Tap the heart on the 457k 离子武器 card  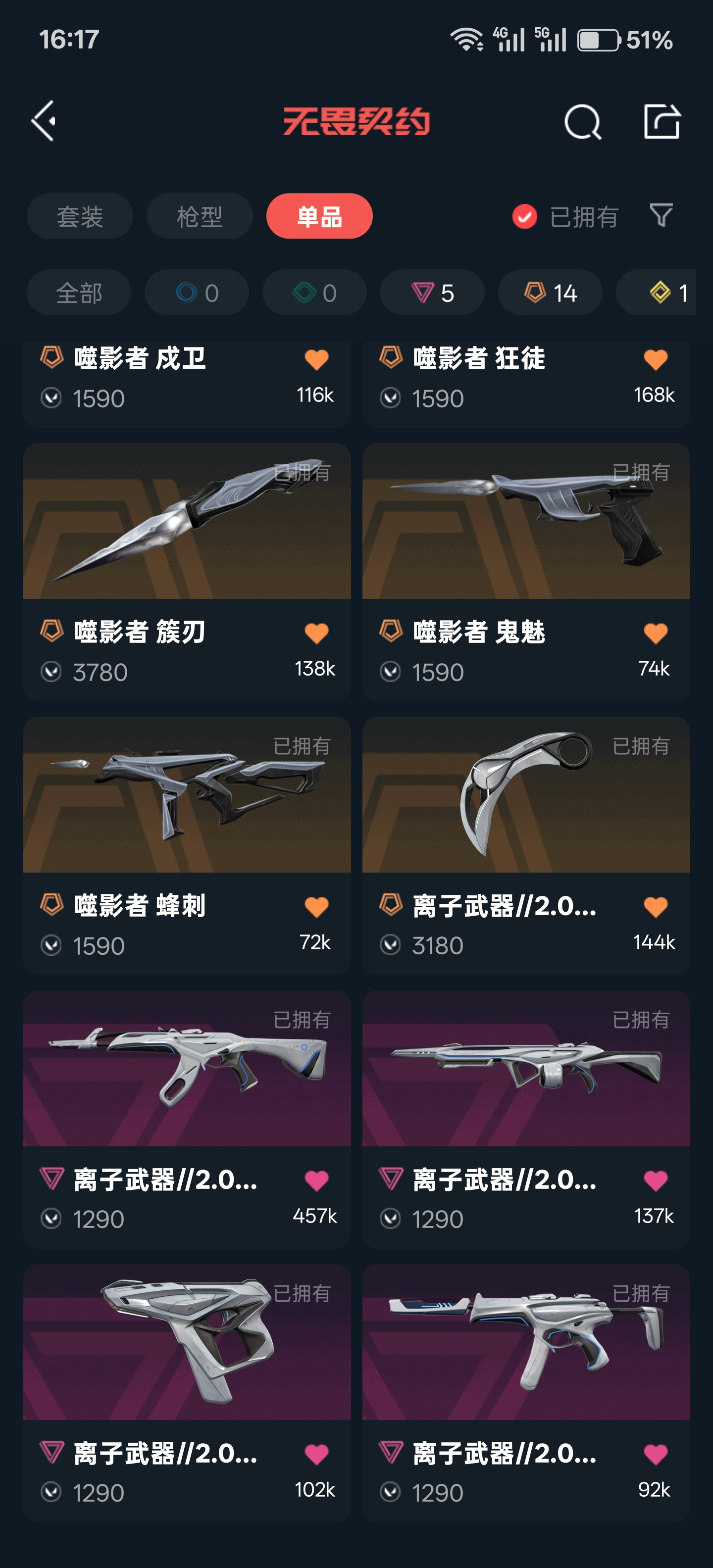point(316,1180)
